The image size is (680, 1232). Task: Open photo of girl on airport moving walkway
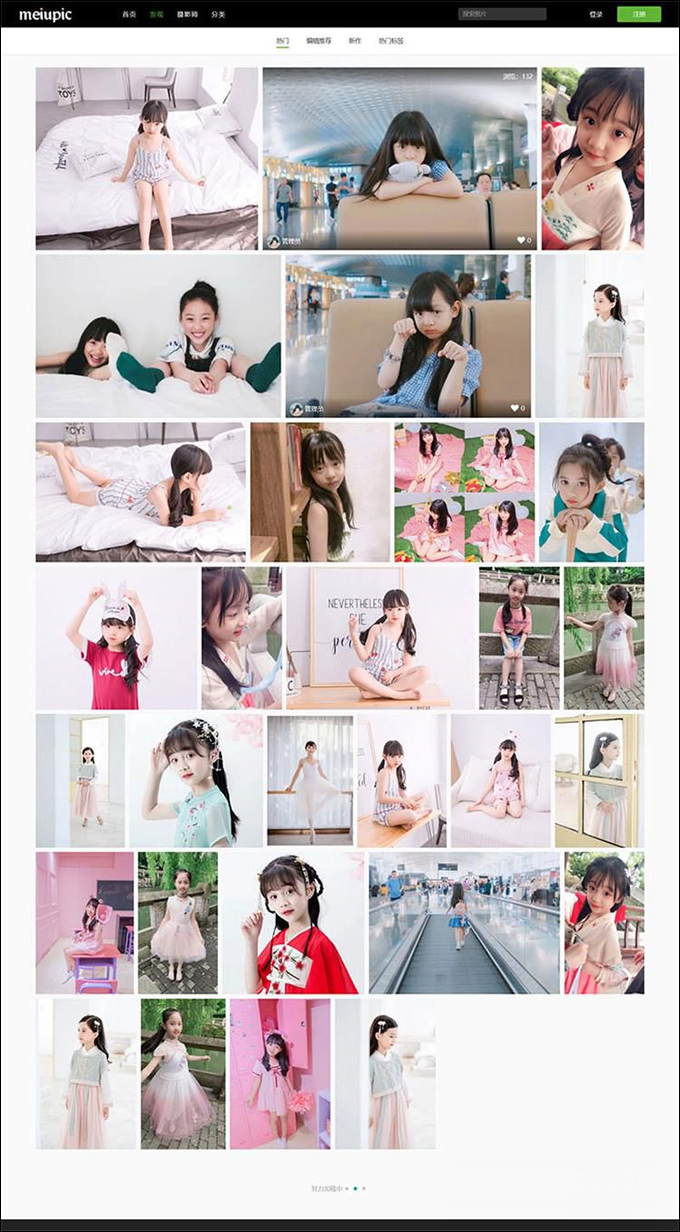pos(464,922)
